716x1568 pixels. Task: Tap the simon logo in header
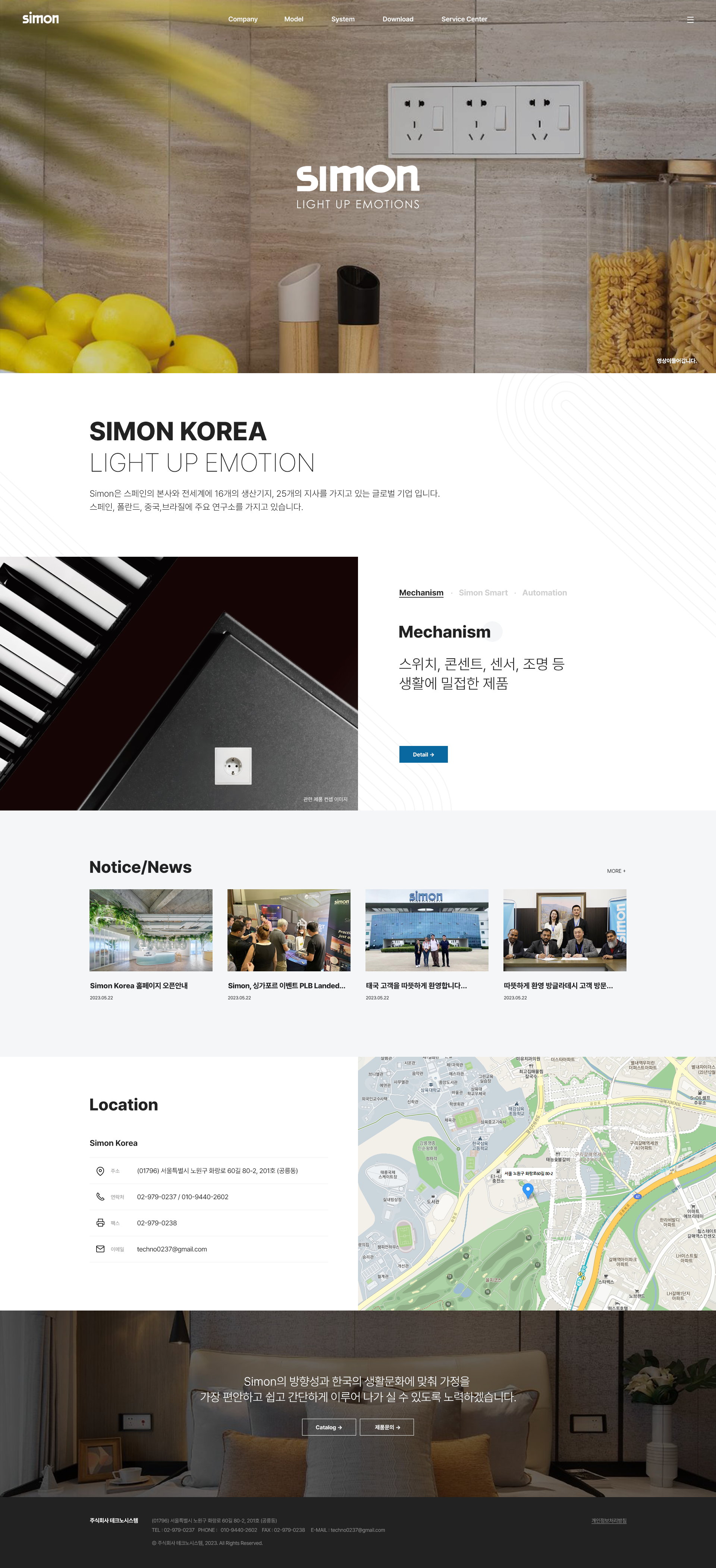pos(41,18)
